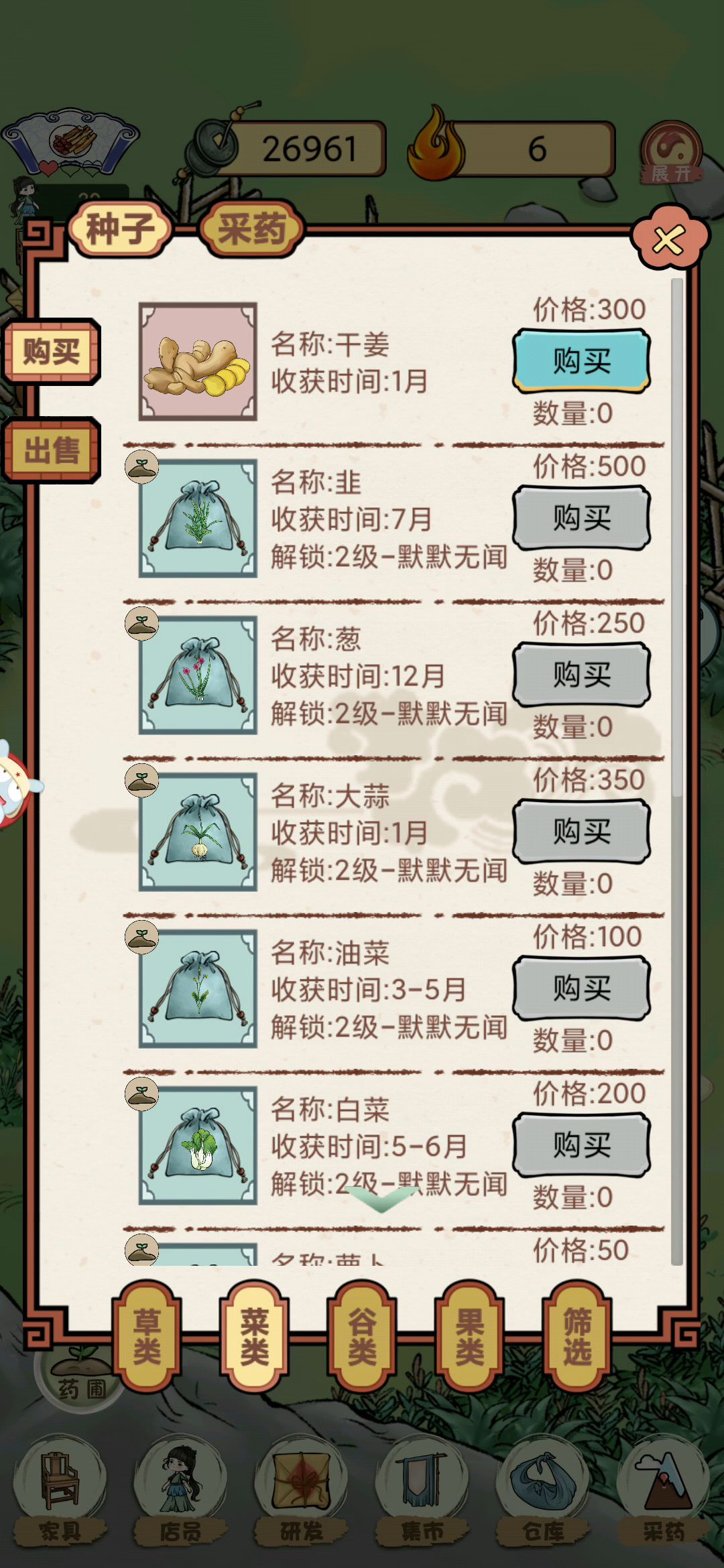Buy 干姜 for 300
The image size is (724, 1568).
[582, 361]
